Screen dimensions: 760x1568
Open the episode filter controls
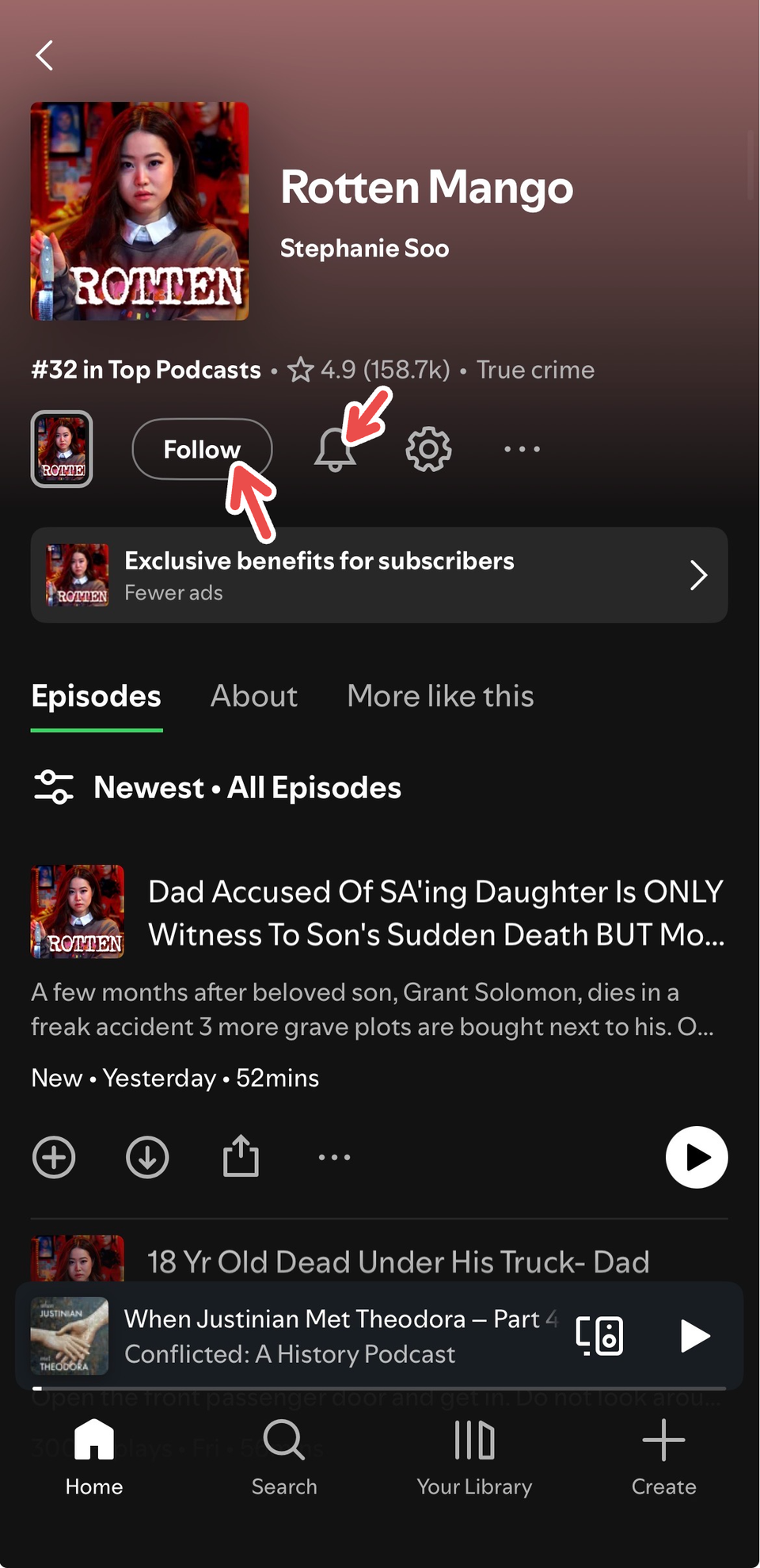coord(52,787)
